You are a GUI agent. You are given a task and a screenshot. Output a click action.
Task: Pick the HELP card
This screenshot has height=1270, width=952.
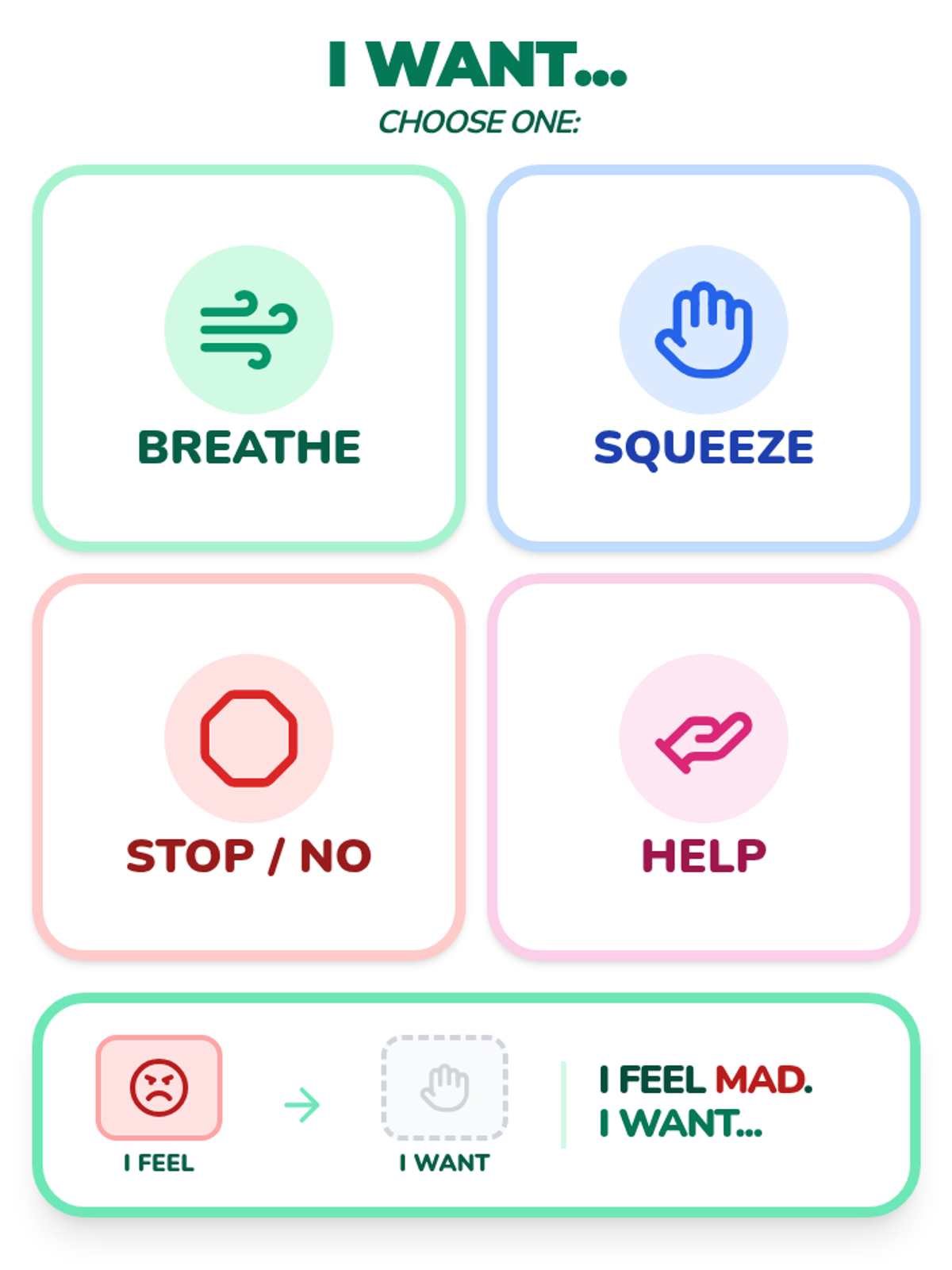[704, 767]
